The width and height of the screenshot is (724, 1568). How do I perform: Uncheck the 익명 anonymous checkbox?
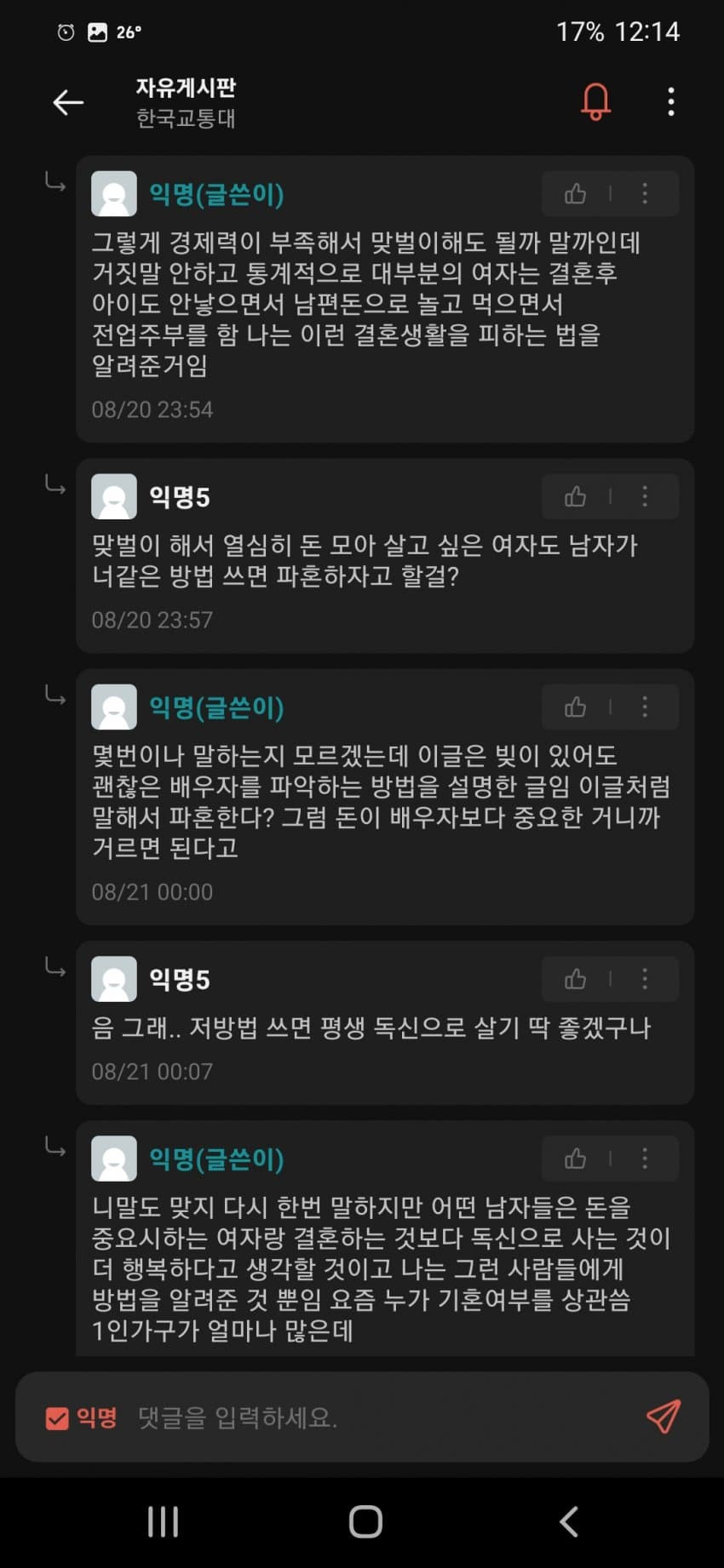pyautogui.click(x=57, y=1418)
